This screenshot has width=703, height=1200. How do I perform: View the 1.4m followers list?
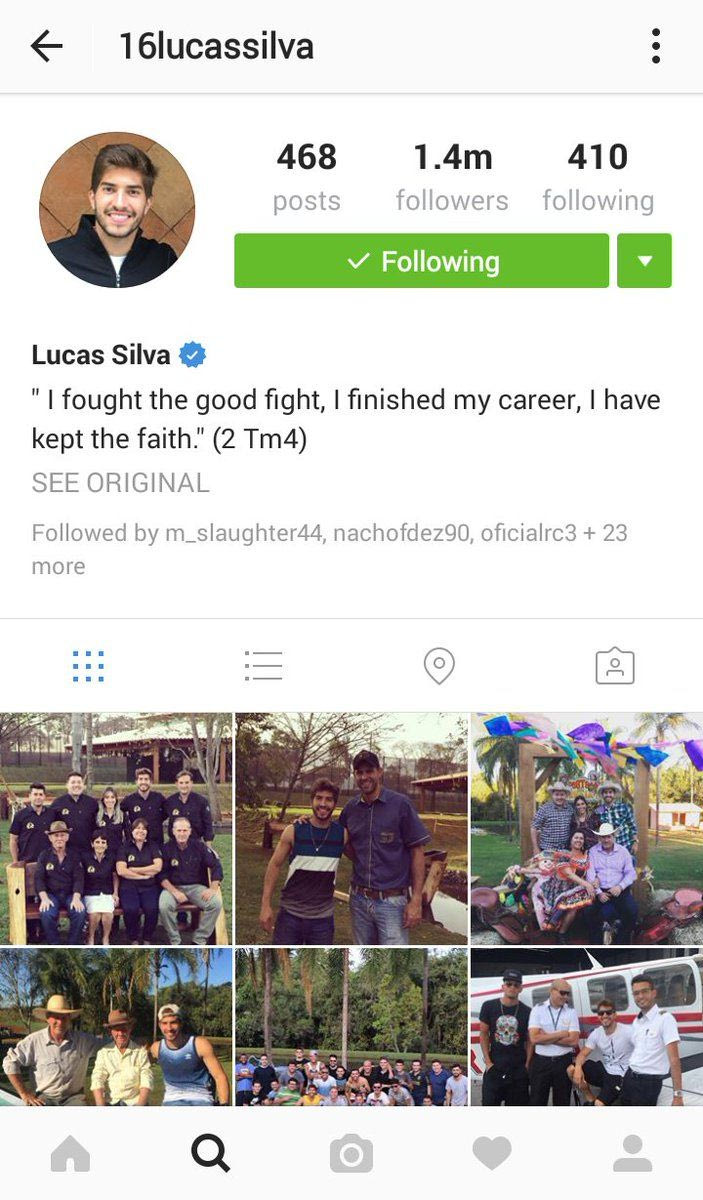coord(452,177)
